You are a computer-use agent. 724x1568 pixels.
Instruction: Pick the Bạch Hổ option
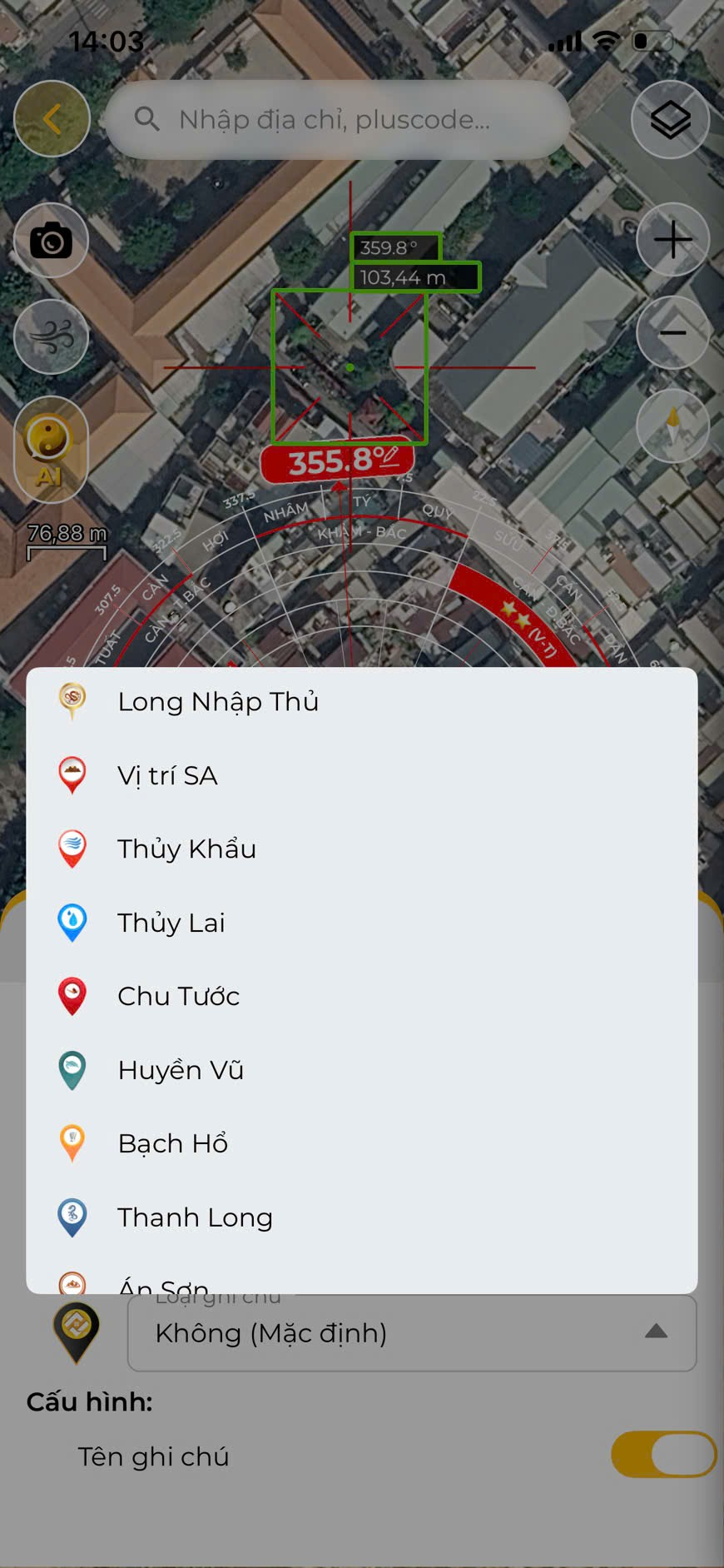[x=172, y=1143]
